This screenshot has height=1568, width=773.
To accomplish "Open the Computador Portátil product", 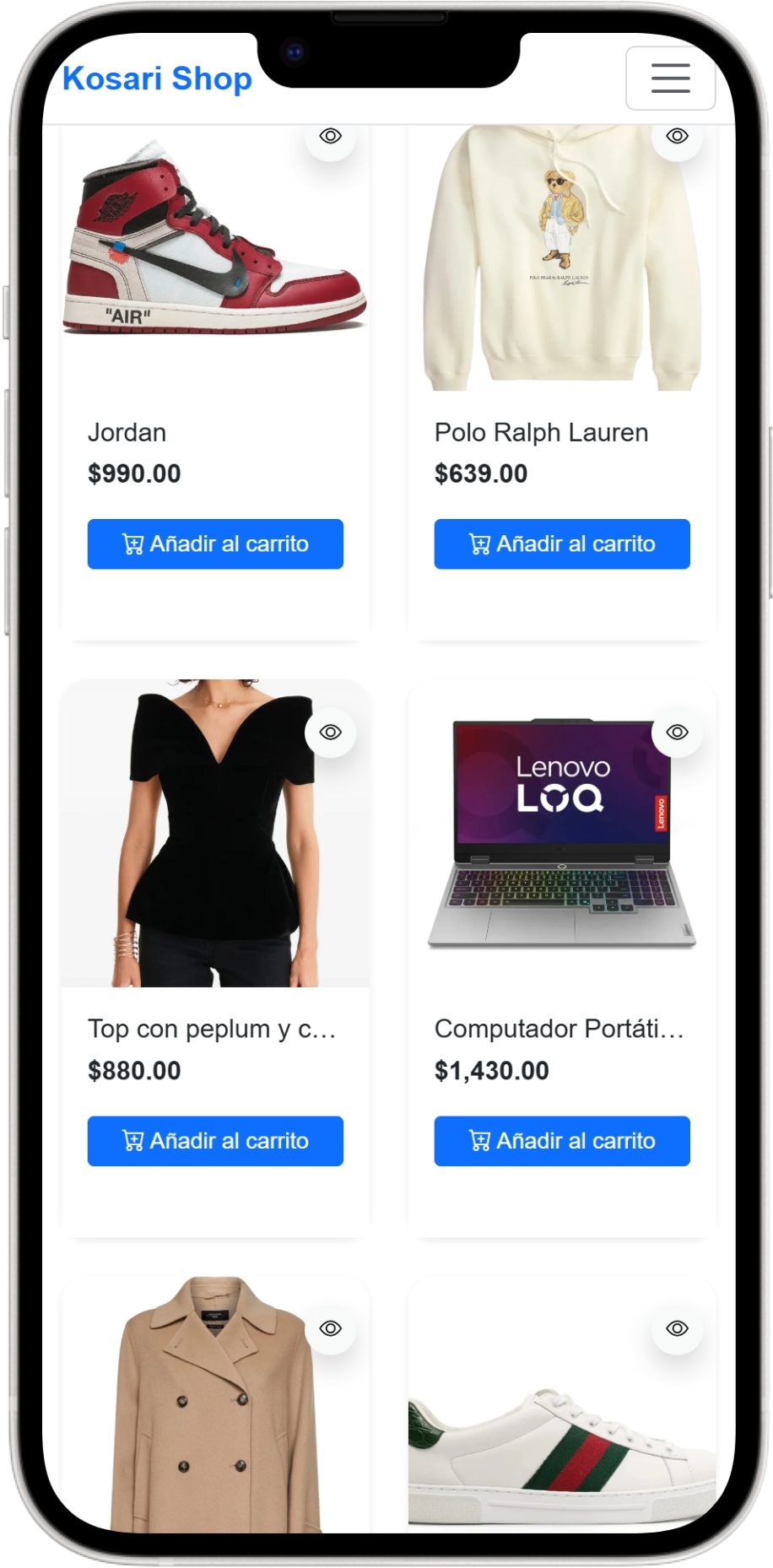I will [x=559, y=1029].
